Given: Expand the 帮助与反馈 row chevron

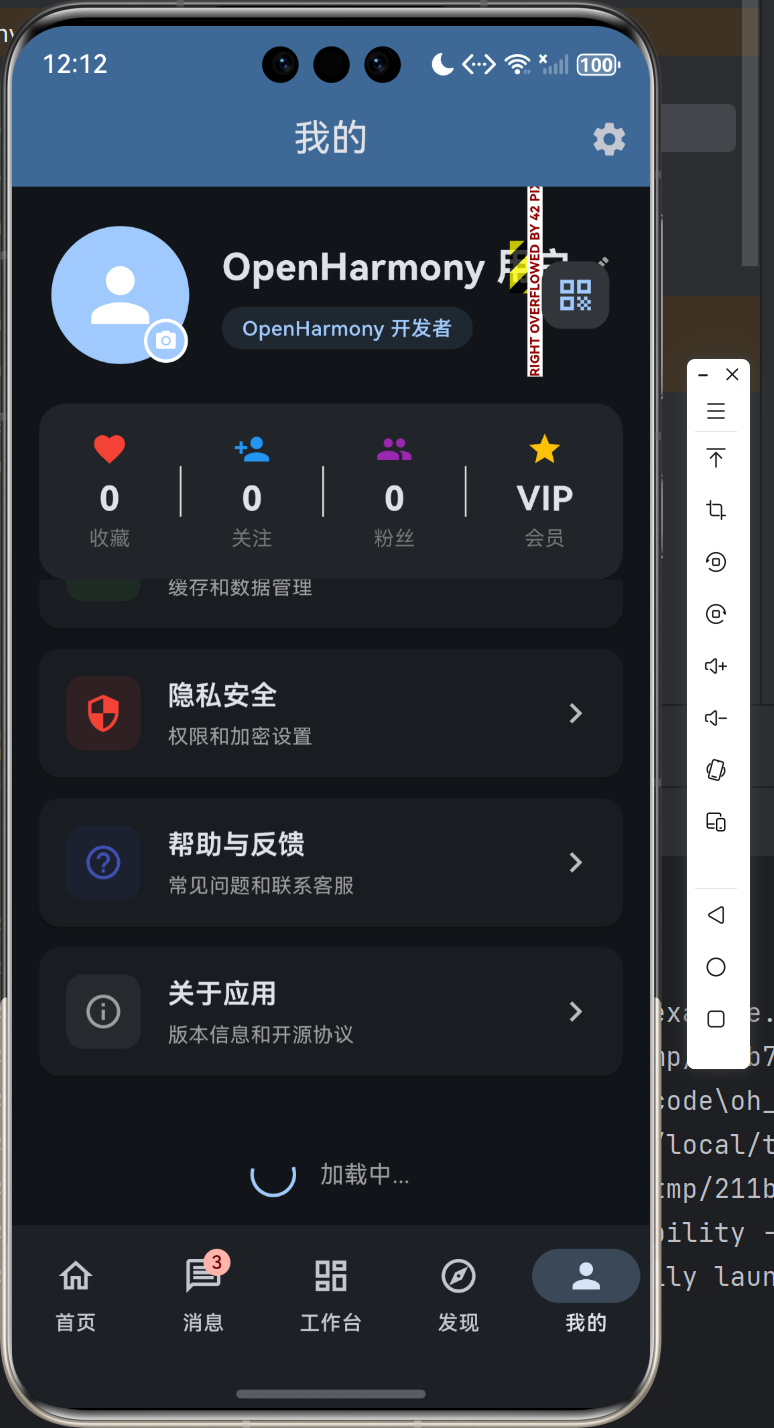Looking at the screenshot, I should 576,862.
